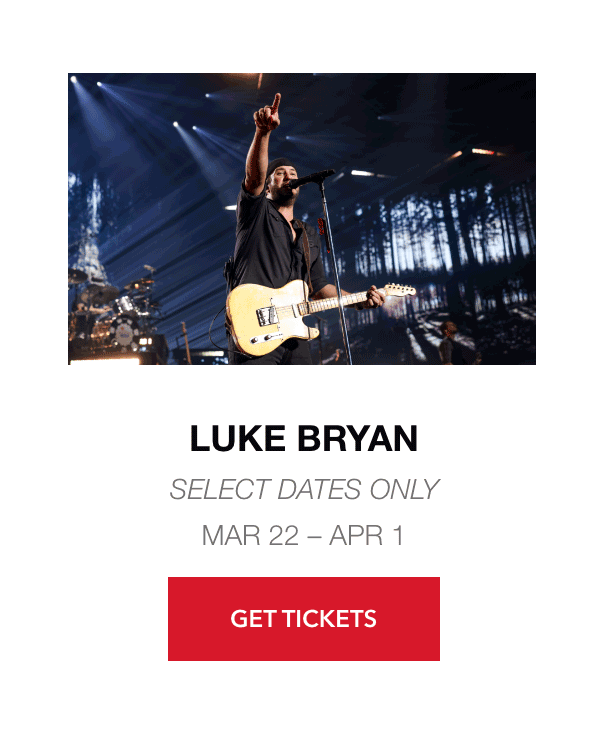Tap the Get Tickets button
Screen dimensions: 600x738
[x=303, y=619]
